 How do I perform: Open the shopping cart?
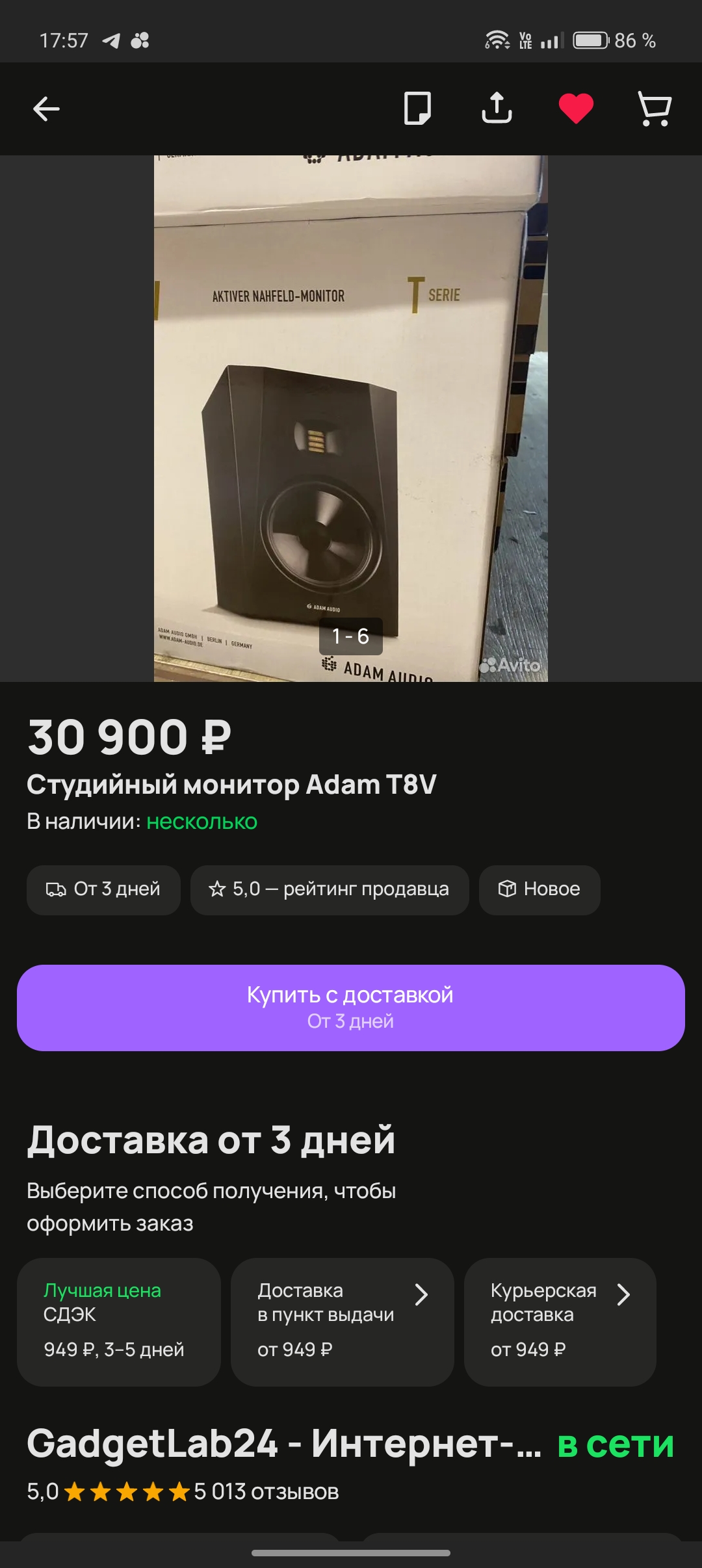pyautogui.click(x=655, y=108)
